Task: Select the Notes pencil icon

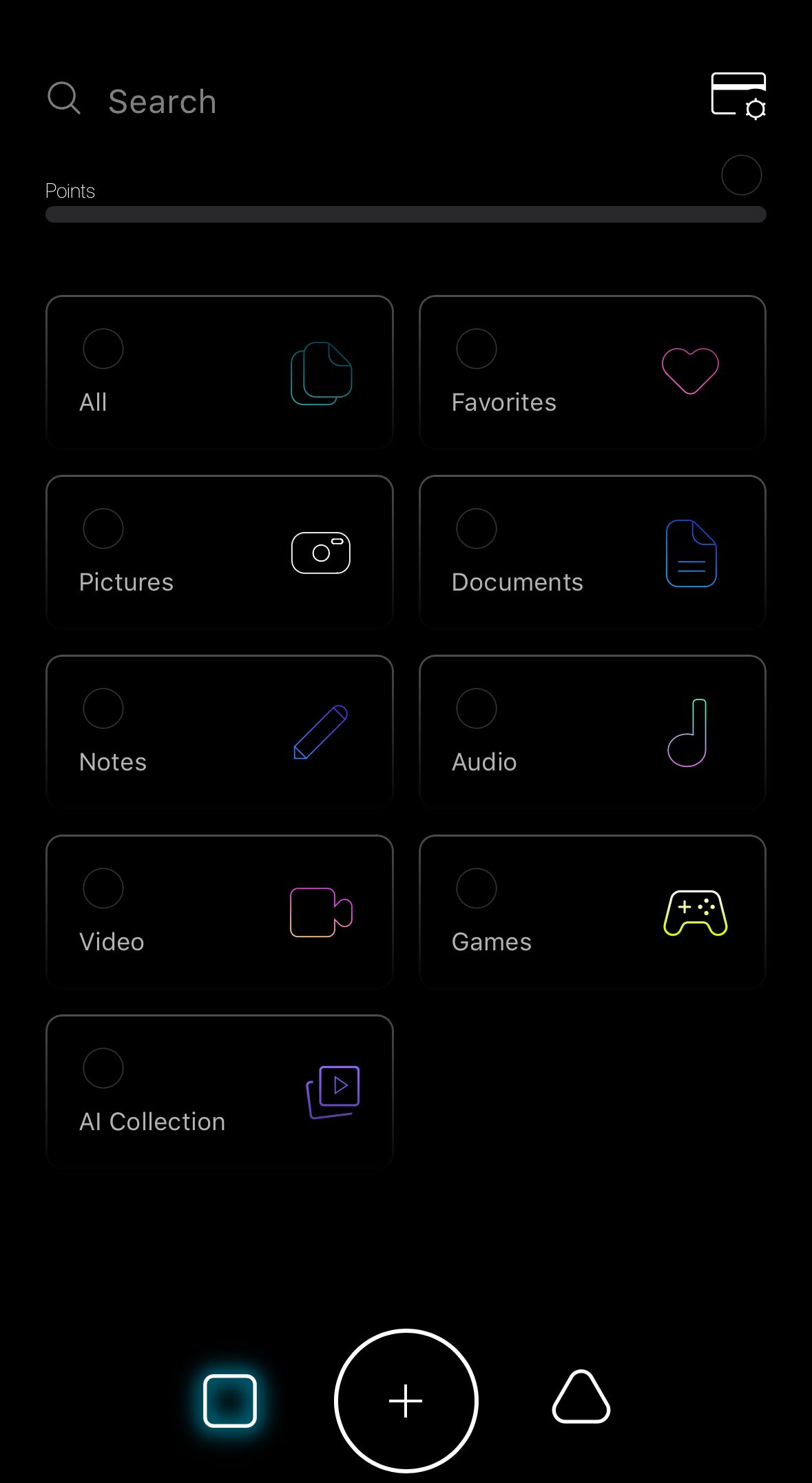Action: (x=321, y=732)
